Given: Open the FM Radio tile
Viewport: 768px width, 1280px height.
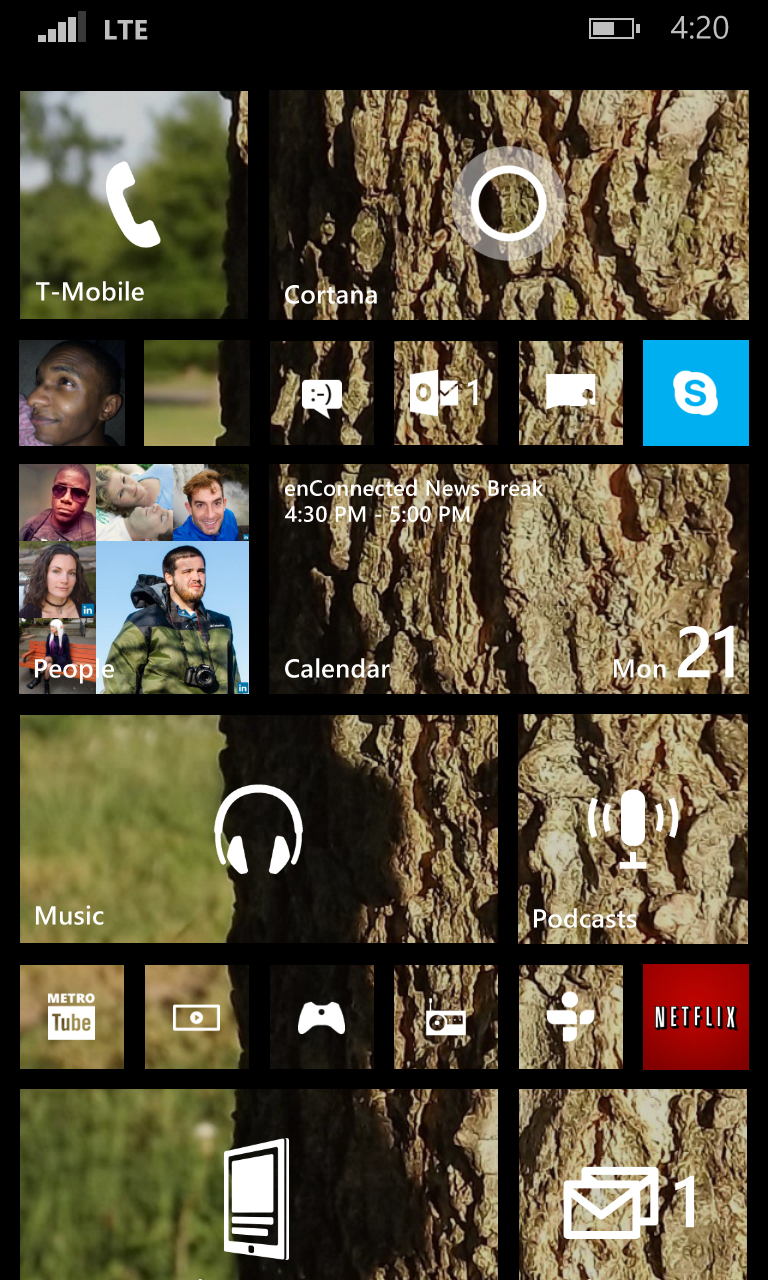Looking at the screenshot, I should pyautogui.click(x=446, y=1017).
